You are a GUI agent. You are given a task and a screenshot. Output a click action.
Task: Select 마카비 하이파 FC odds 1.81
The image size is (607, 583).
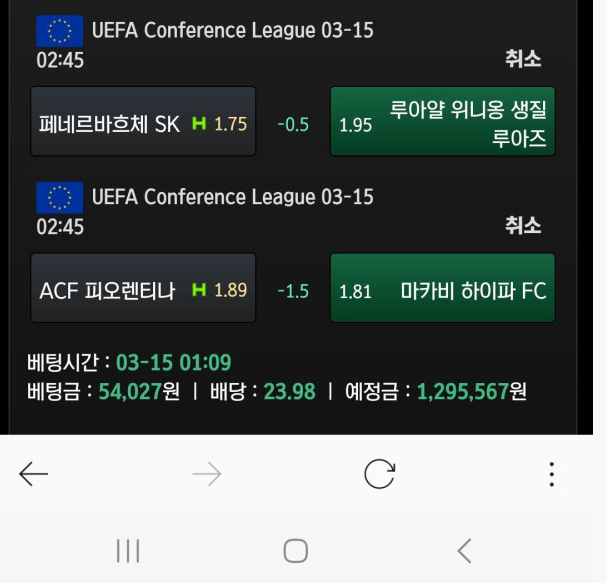(442, 289)
